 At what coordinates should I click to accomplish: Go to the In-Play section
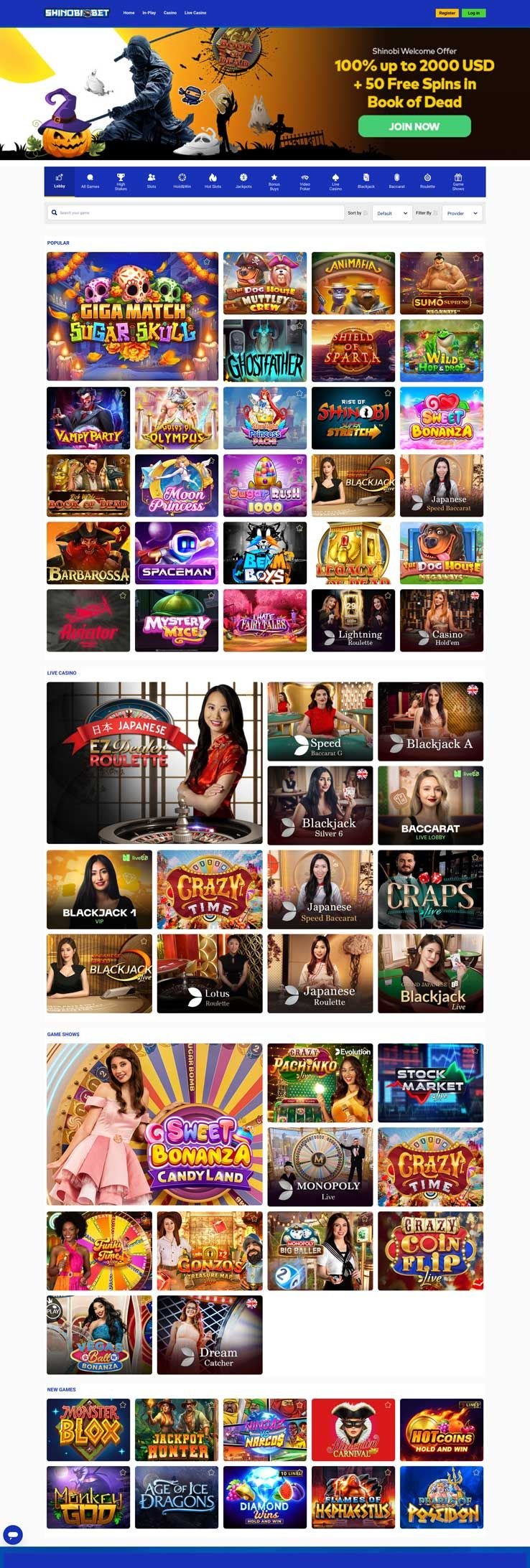click(x=149, y=13)
